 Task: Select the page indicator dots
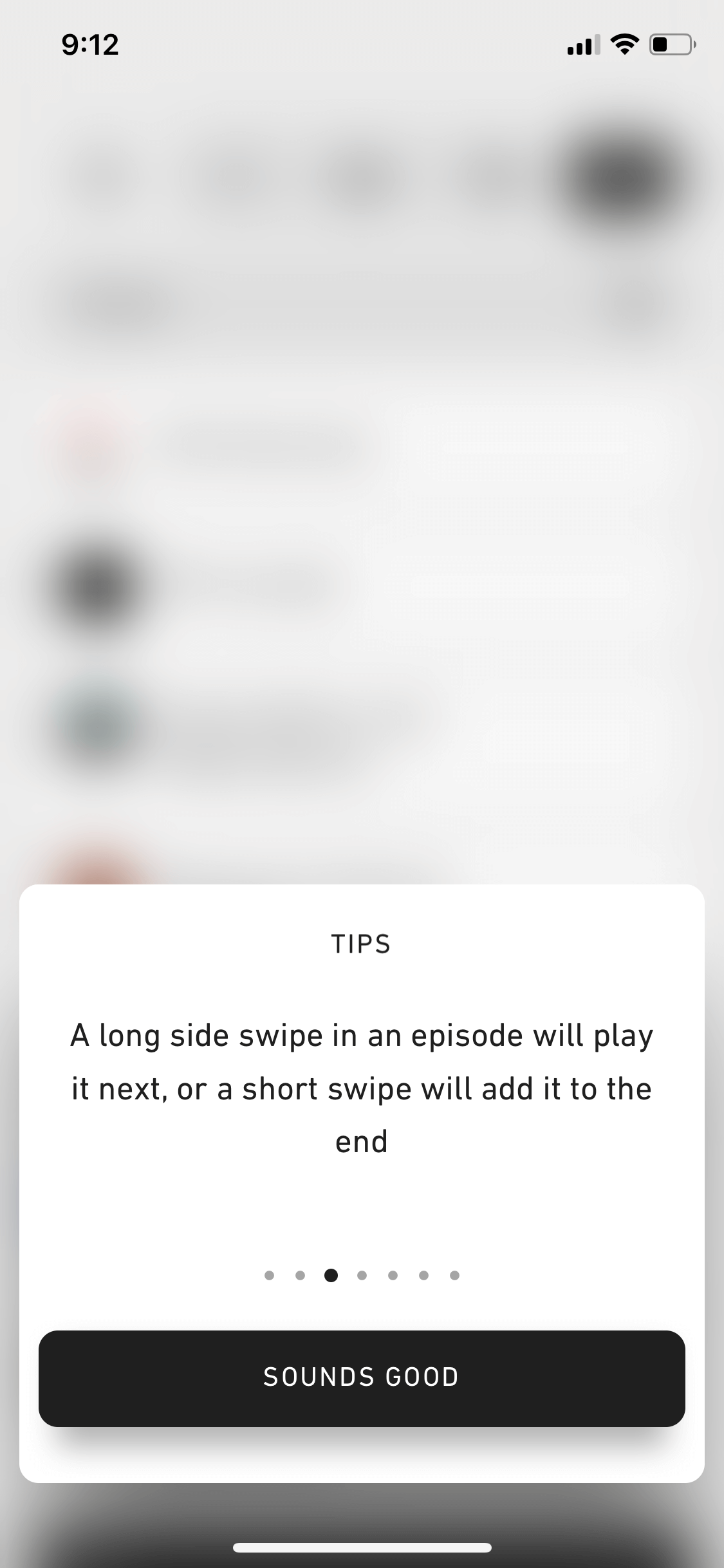click(x=362, y=1275)
